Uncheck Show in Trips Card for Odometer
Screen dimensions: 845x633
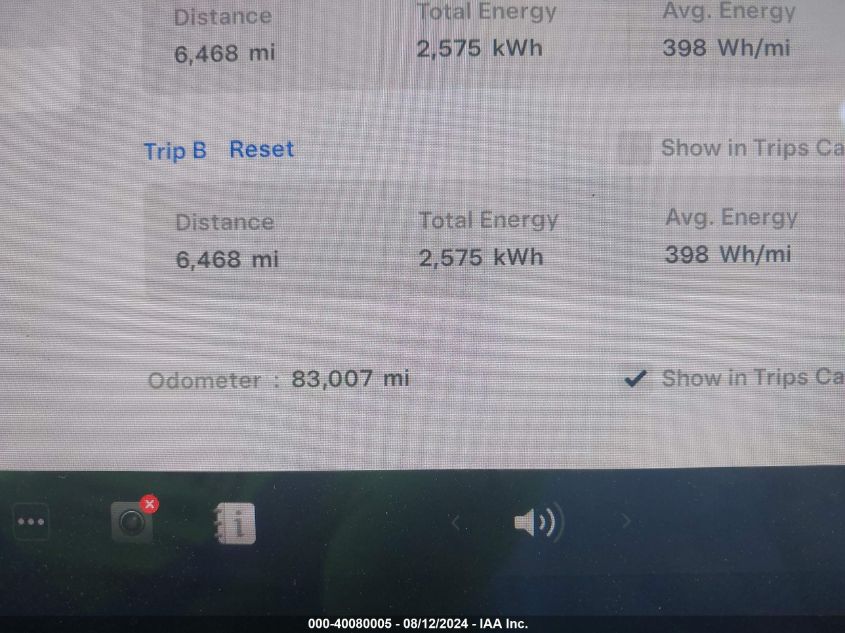point(634,379)
